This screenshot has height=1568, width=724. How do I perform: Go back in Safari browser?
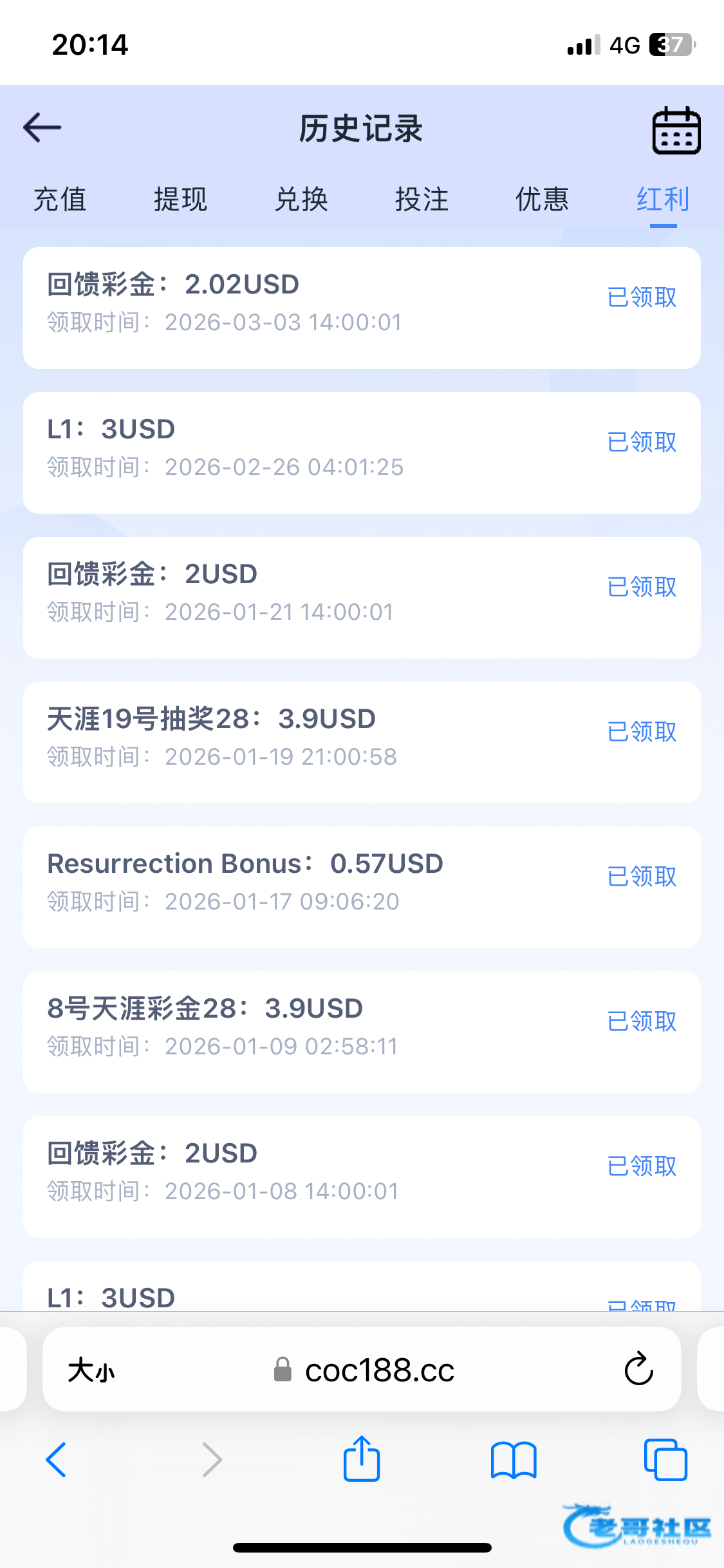pyautogui.click(x=57, y=1460)
